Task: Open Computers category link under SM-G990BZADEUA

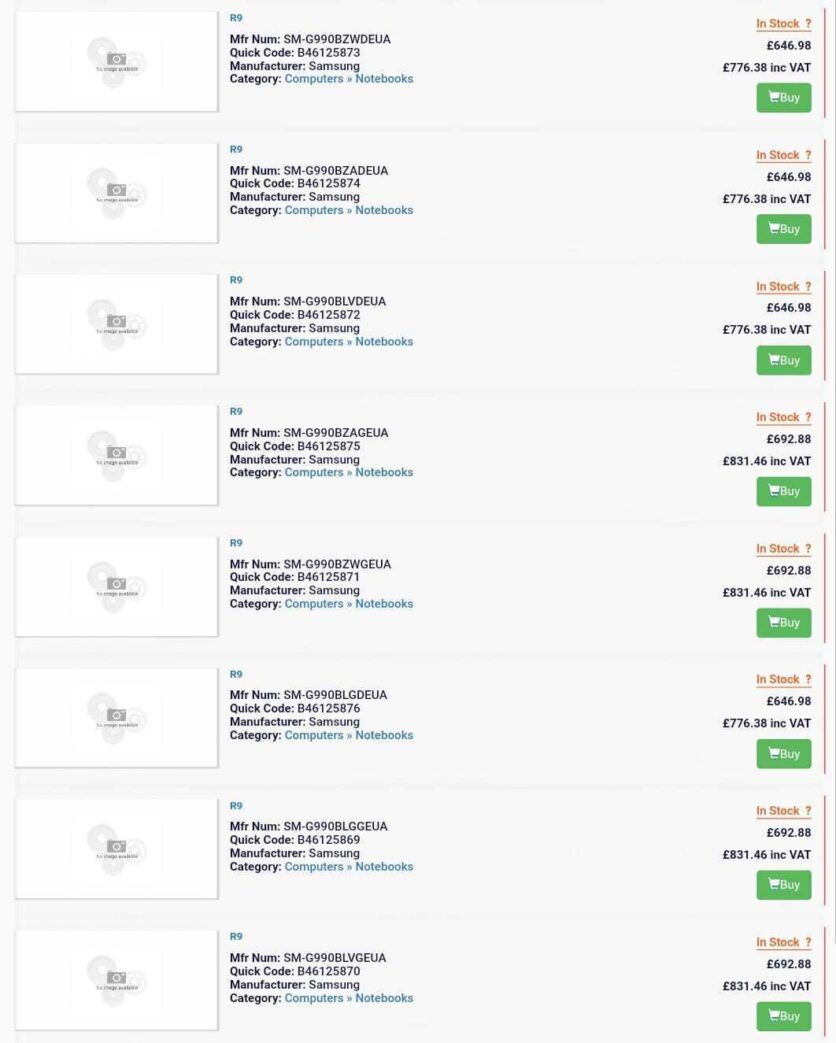Action: [314, 210]
